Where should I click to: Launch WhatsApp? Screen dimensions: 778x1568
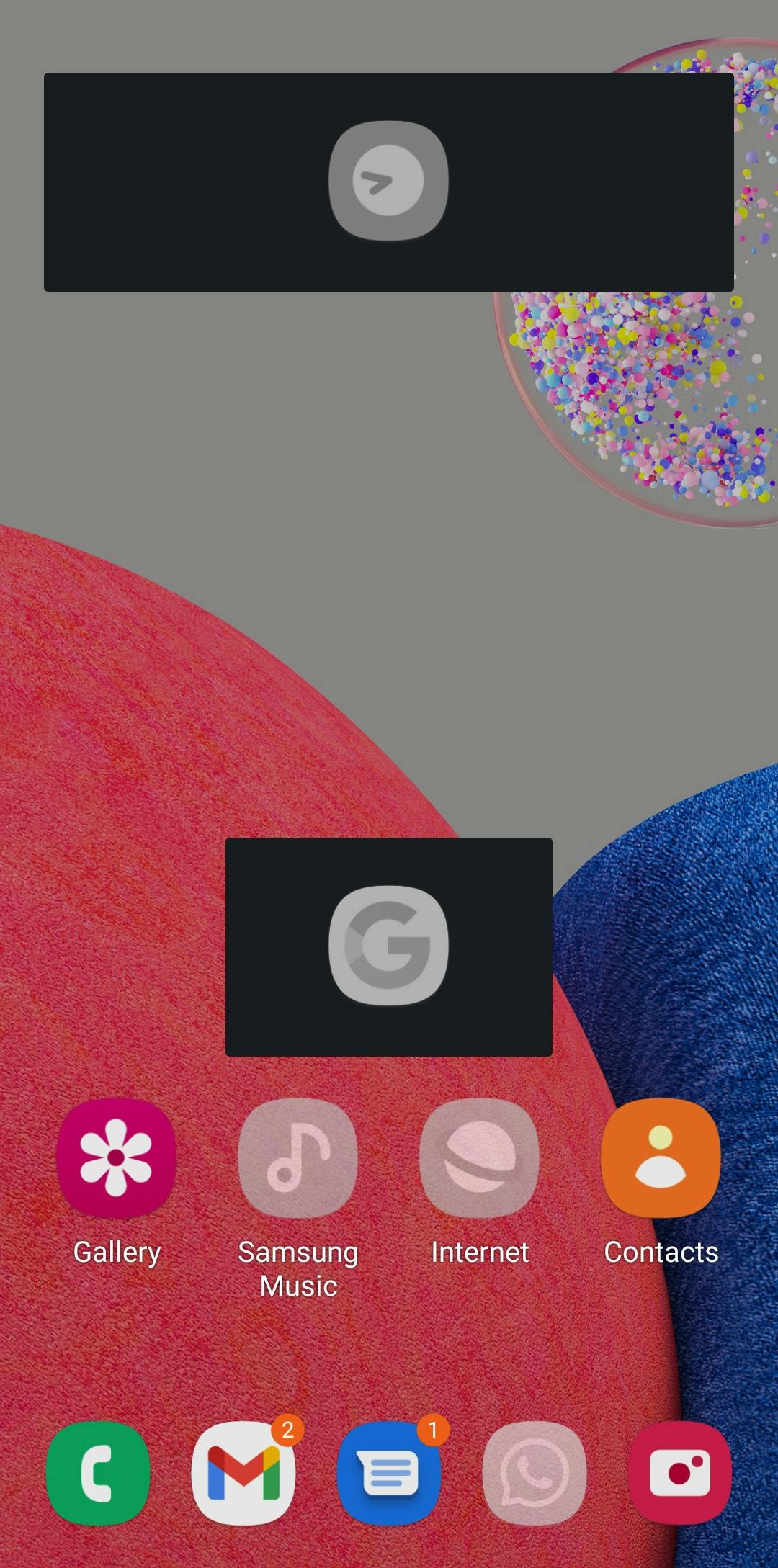click(534, 1473)
